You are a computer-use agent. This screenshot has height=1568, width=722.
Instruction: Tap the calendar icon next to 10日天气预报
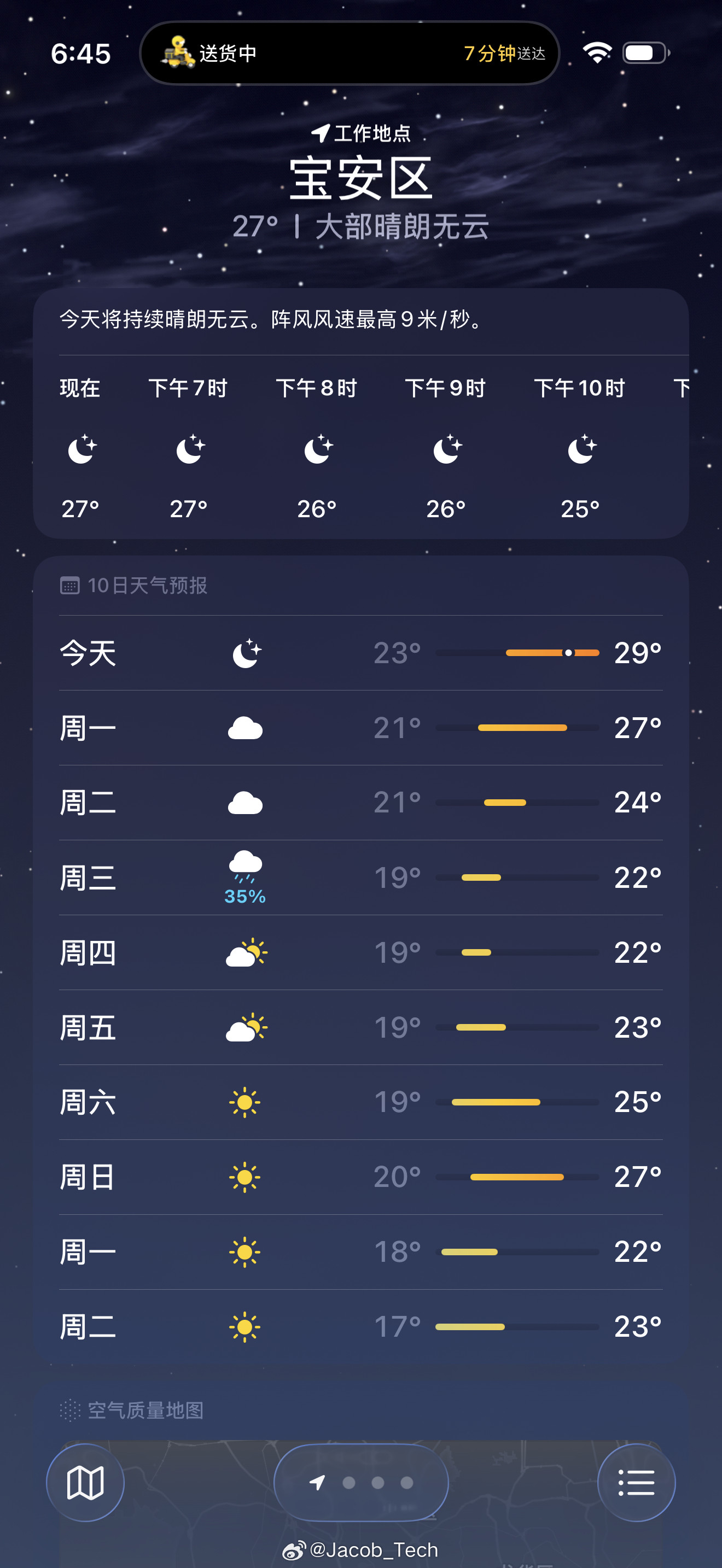[71, 586]
